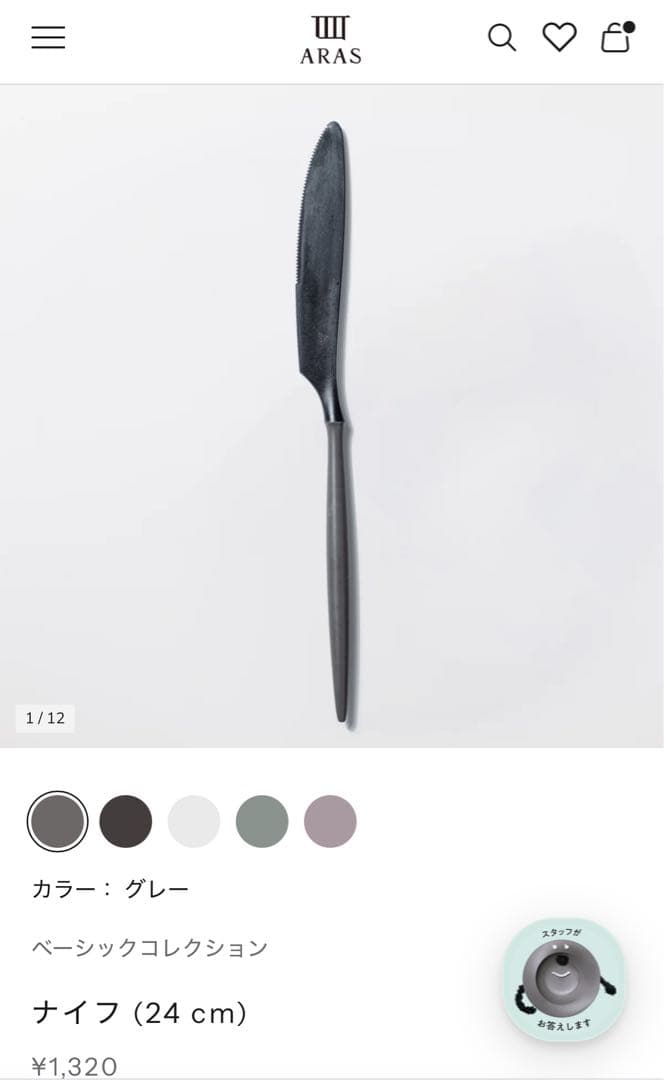Open the ベーシックコレクション collection link
Screen dimensions: 664x1080
coord(150,948)
